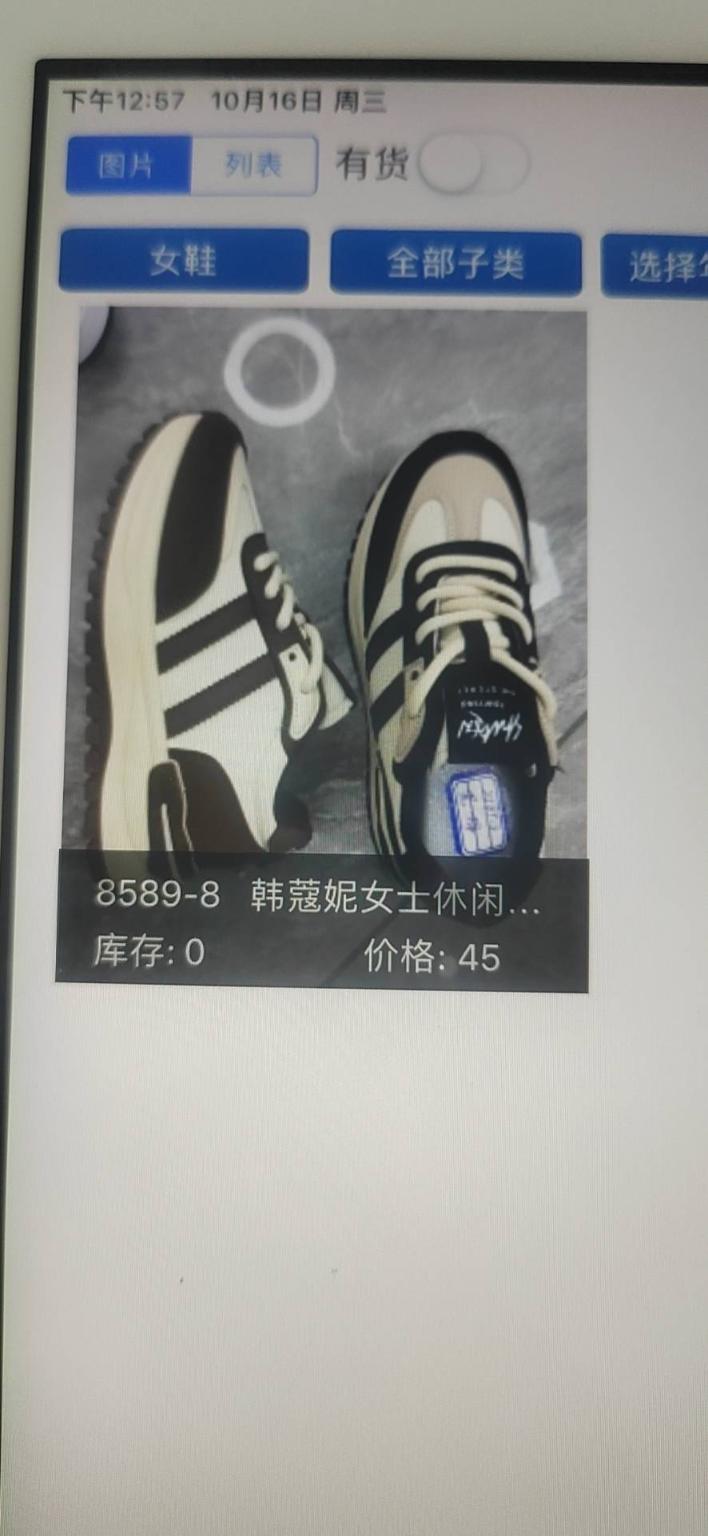Switch to the 列表 view
This screenshot has width=708, height=1536.
(253, 165)
